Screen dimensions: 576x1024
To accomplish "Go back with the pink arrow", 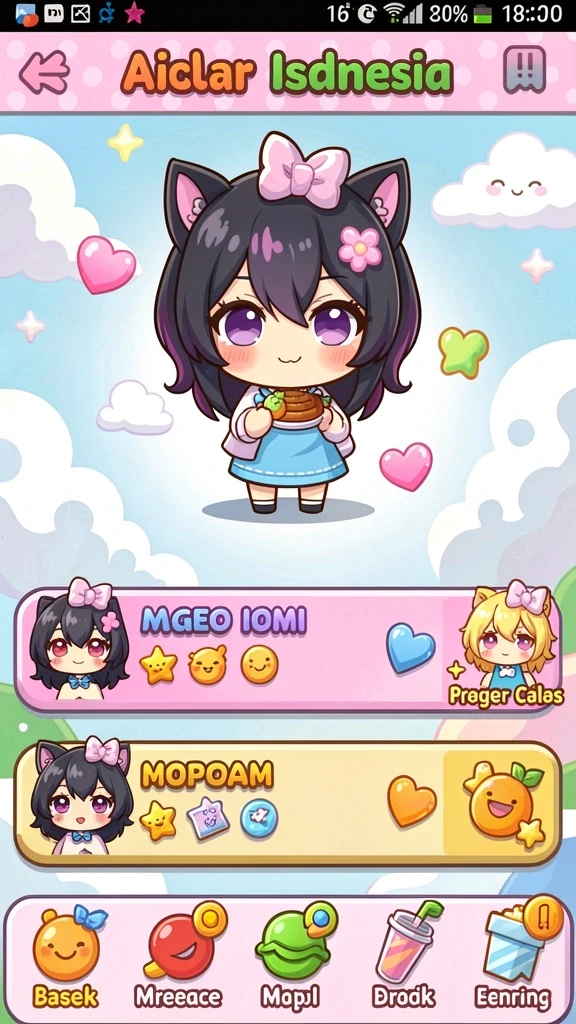I will [x=44, y=72].
